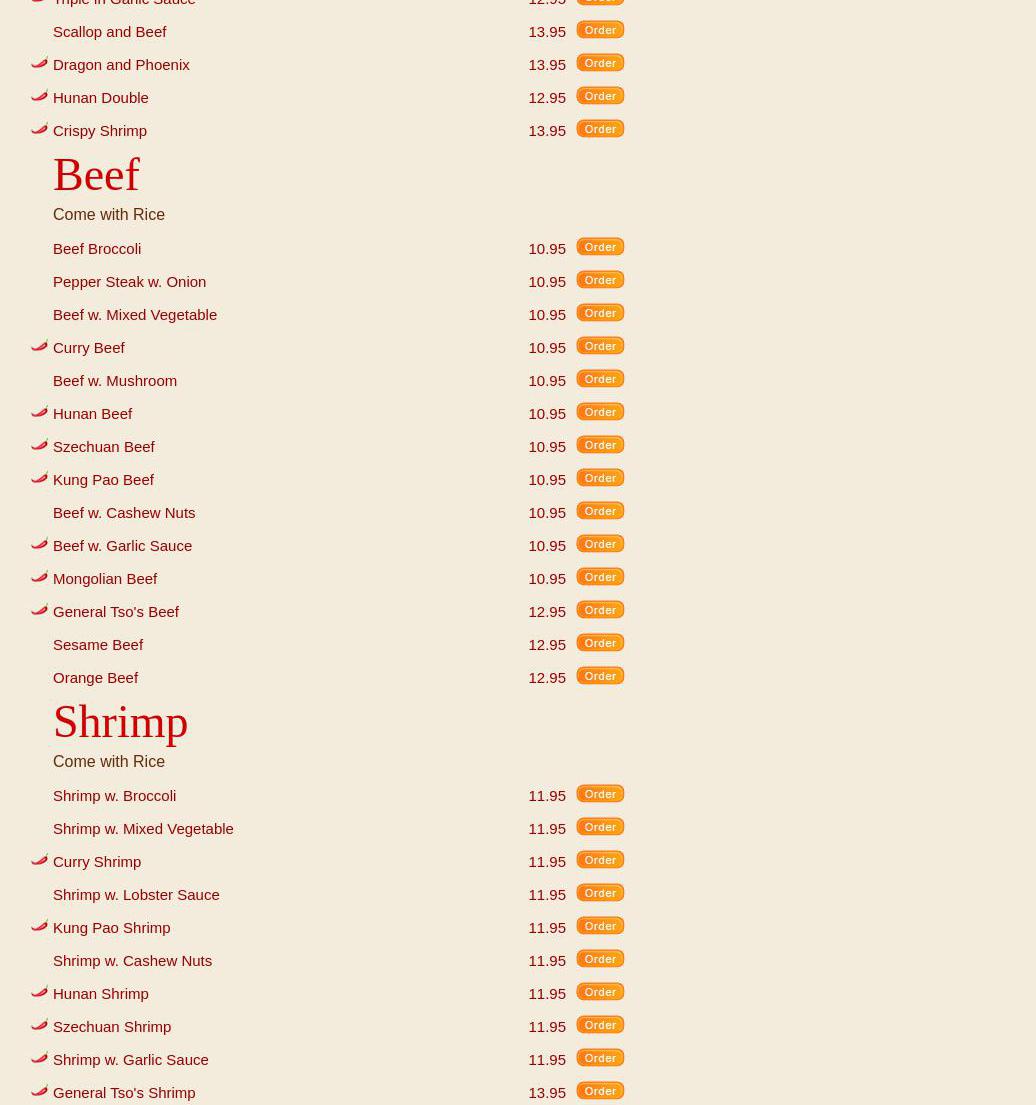
Task: Order Pepper Steak w. Onion
Action: point(600,280)
